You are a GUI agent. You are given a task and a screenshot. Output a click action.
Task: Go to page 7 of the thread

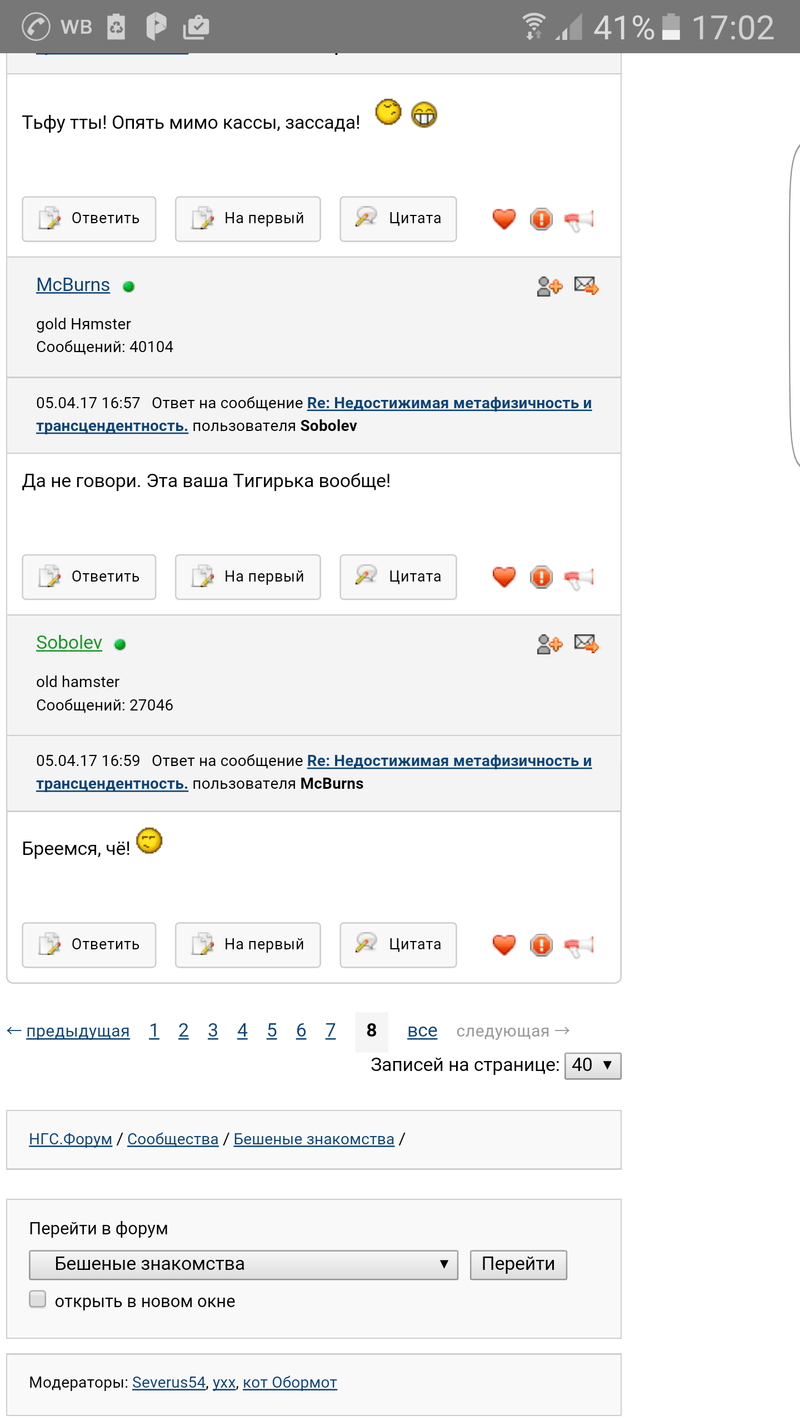coord(330,1031)
